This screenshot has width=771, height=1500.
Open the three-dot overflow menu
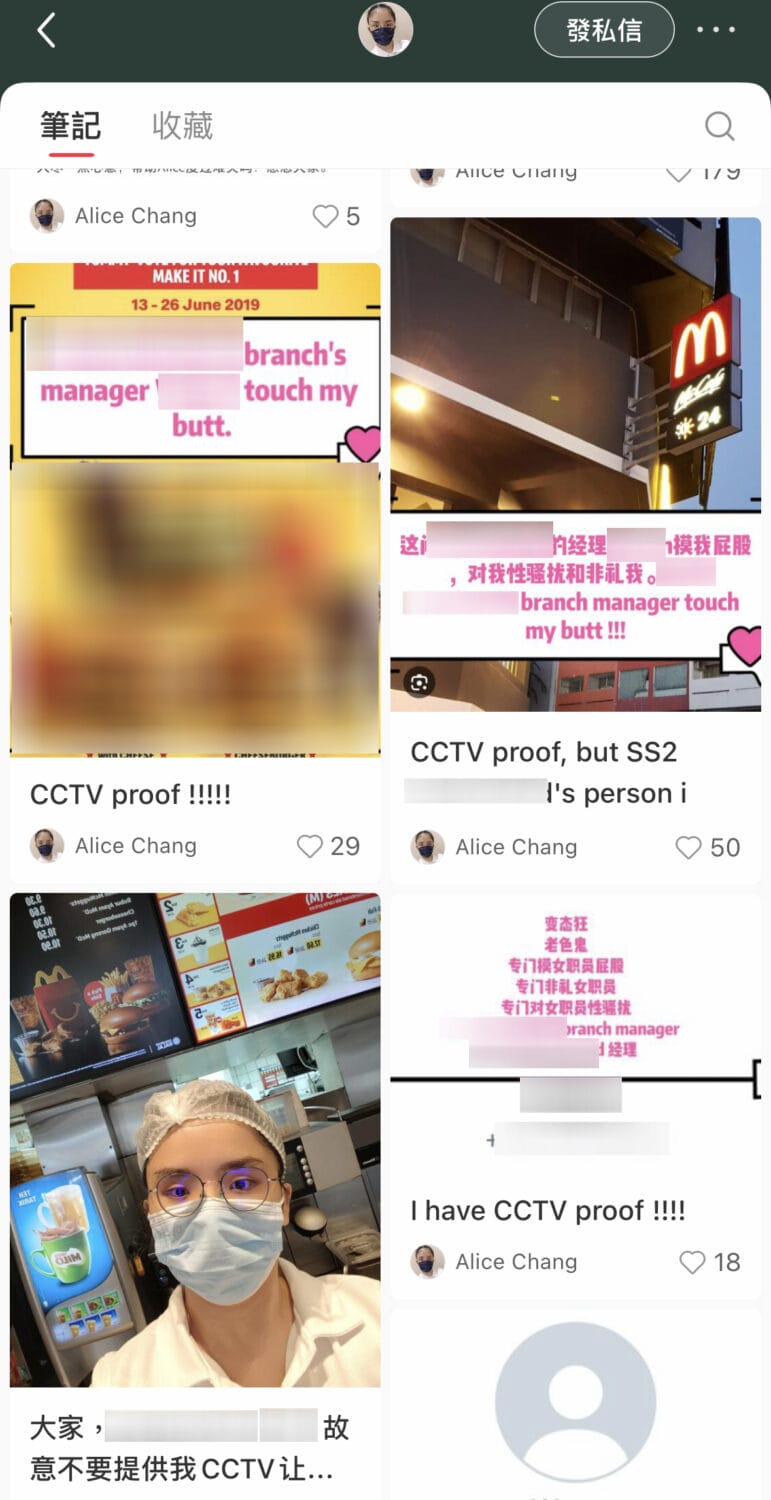[x=716, y=30]
